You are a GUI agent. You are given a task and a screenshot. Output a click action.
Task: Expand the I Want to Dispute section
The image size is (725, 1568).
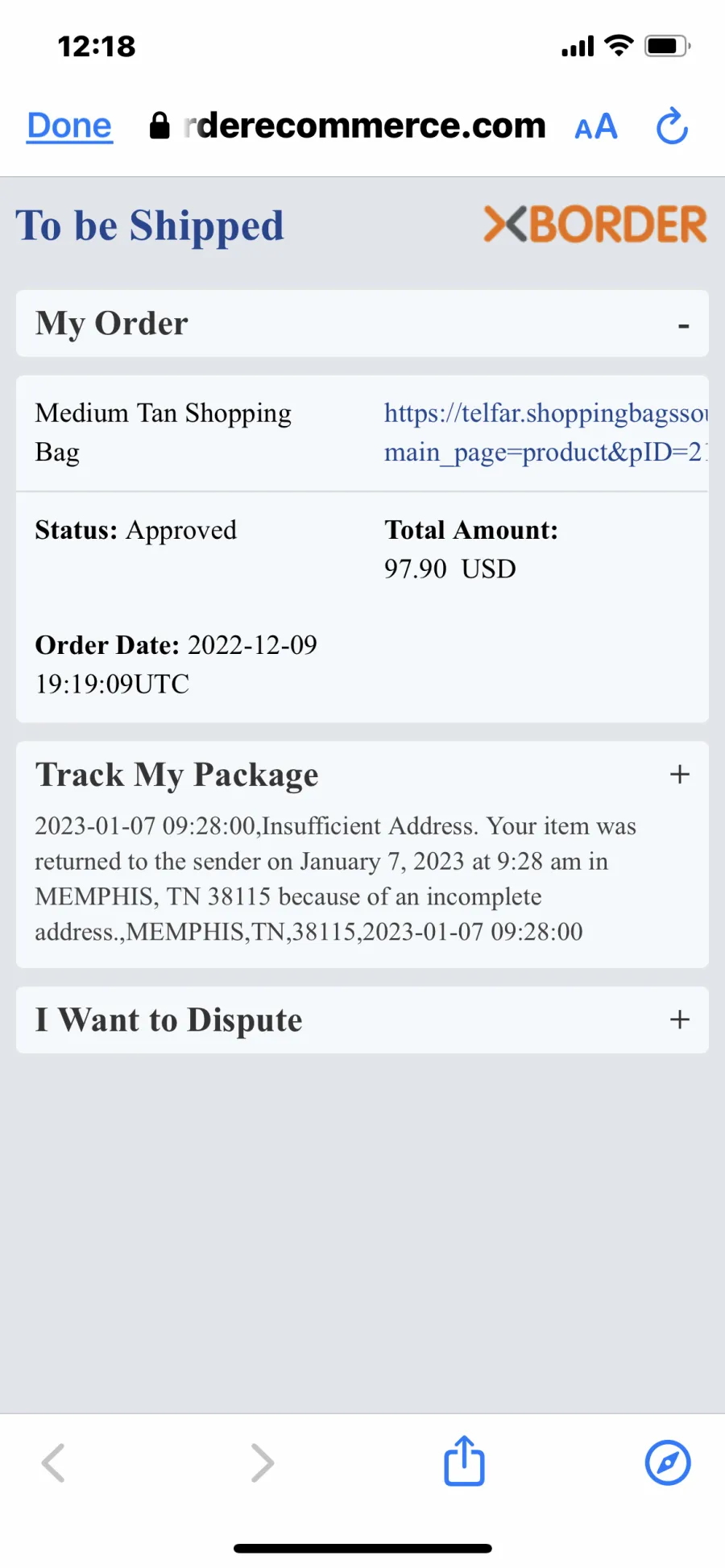680,1020
